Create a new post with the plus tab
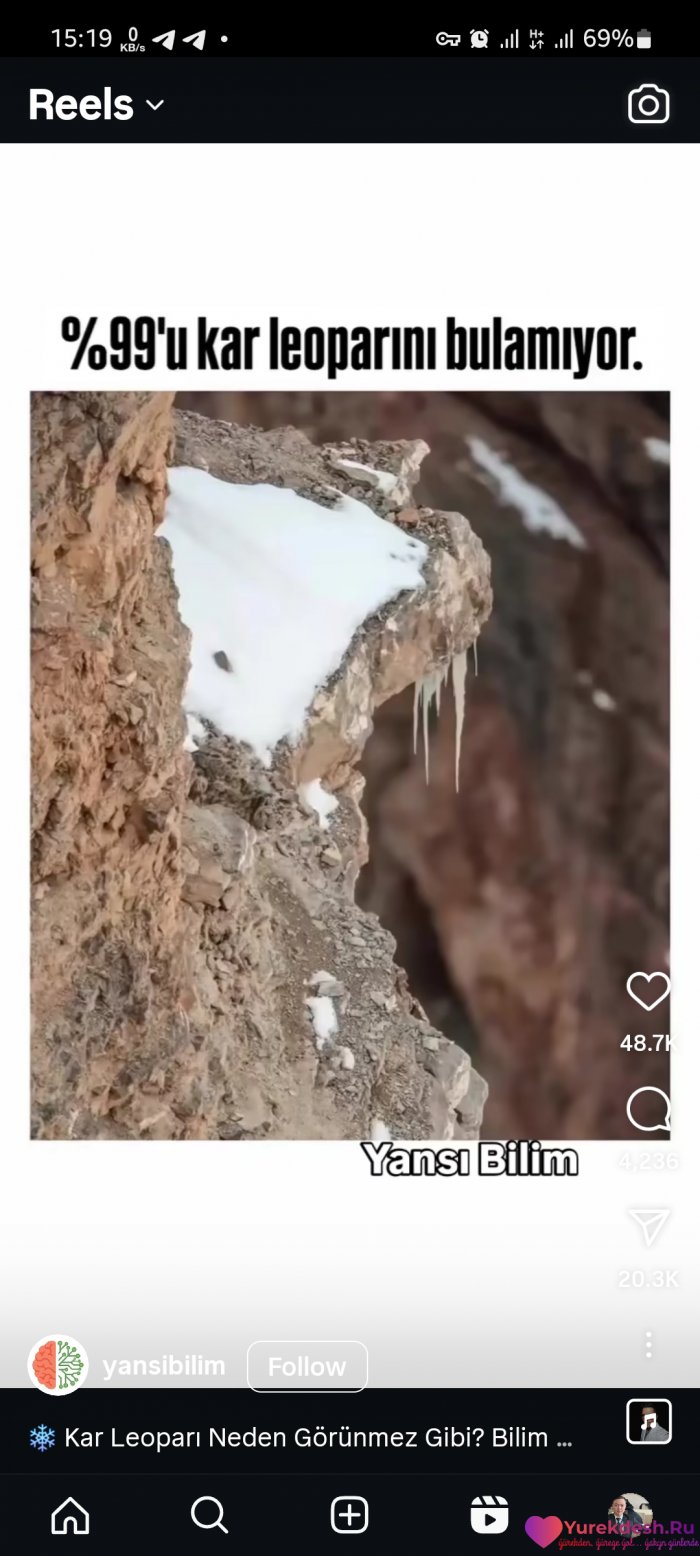The width and height of the screenshot is (700, 1556). [x=349, y=1515]
